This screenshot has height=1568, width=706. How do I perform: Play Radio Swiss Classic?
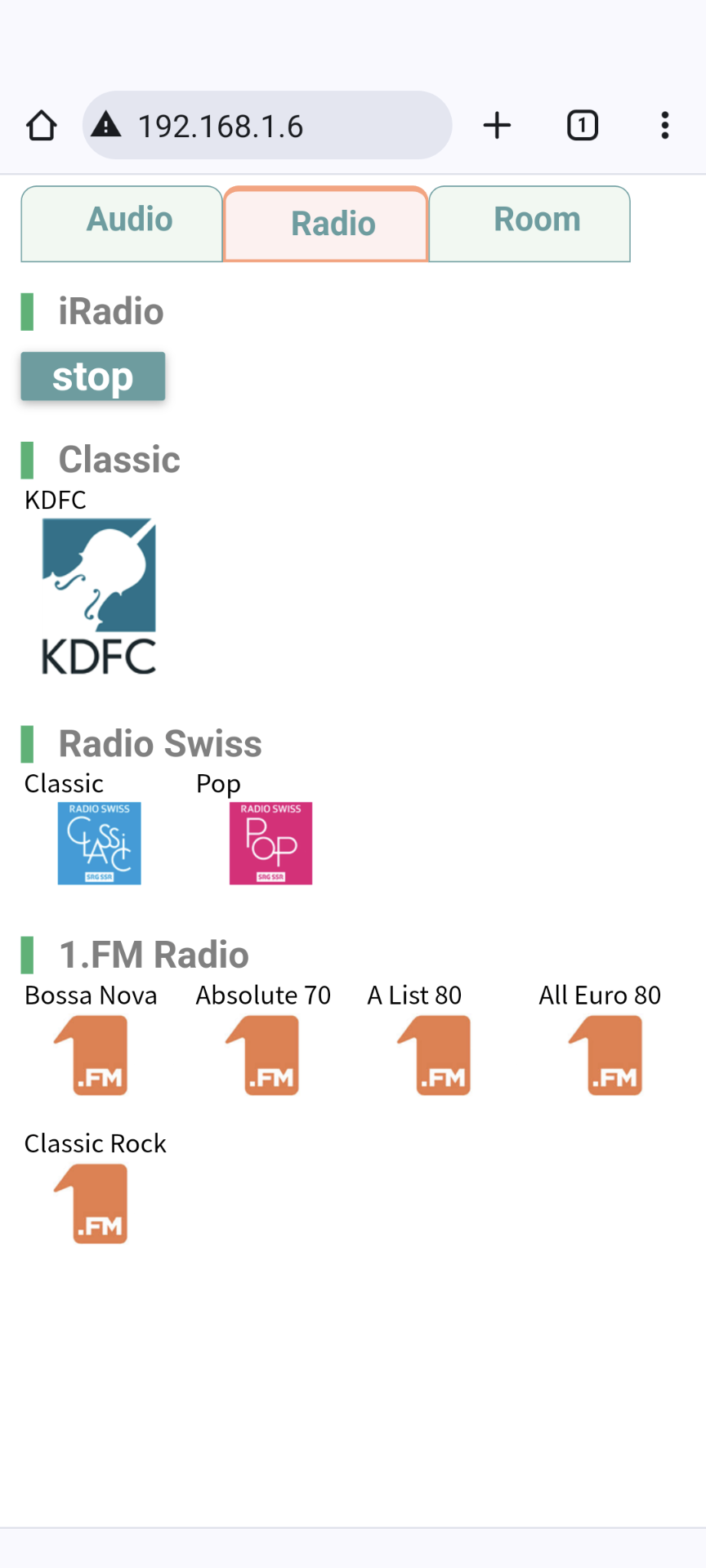[x=99, y=844]
